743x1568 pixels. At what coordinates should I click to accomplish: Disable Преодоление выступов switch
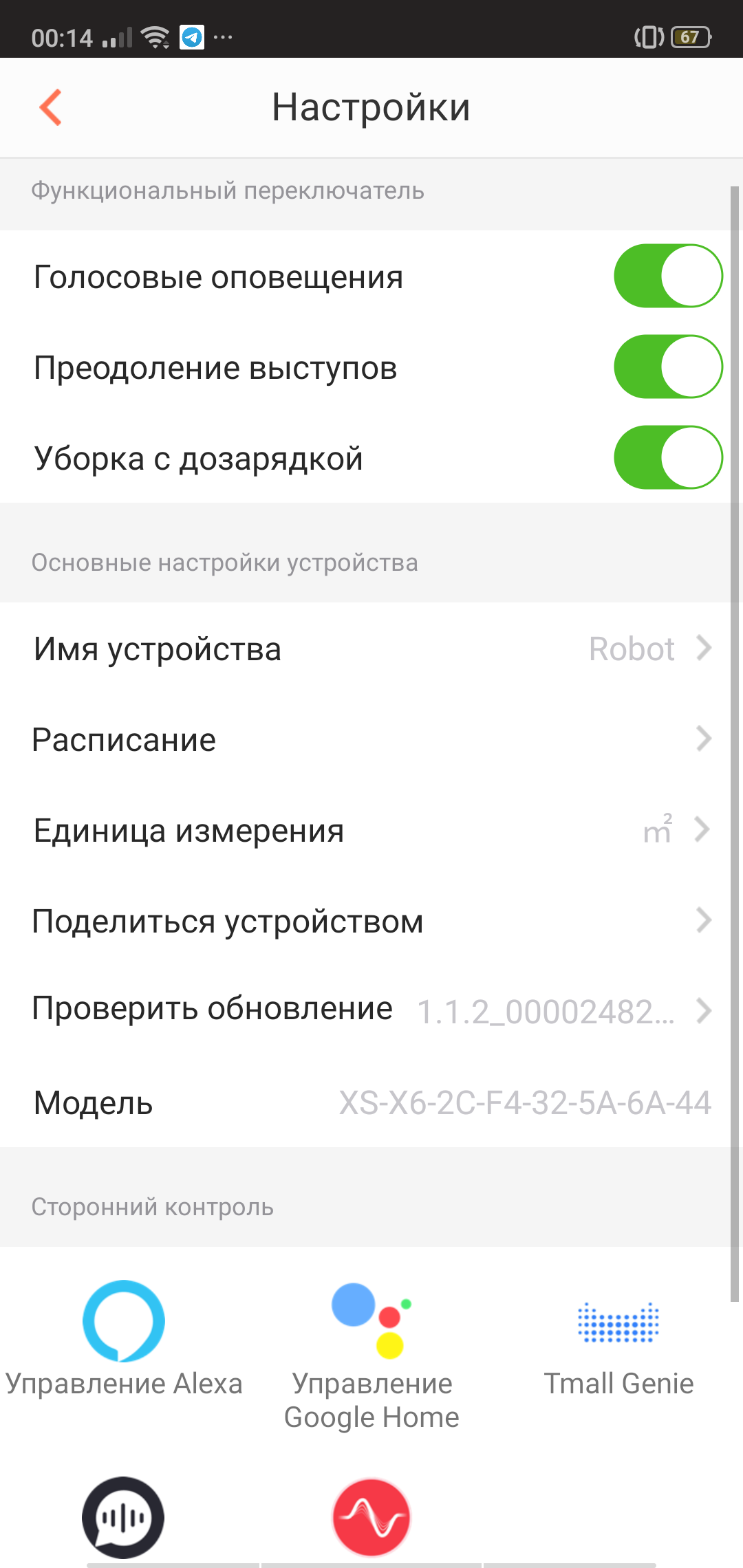[667, 367]
